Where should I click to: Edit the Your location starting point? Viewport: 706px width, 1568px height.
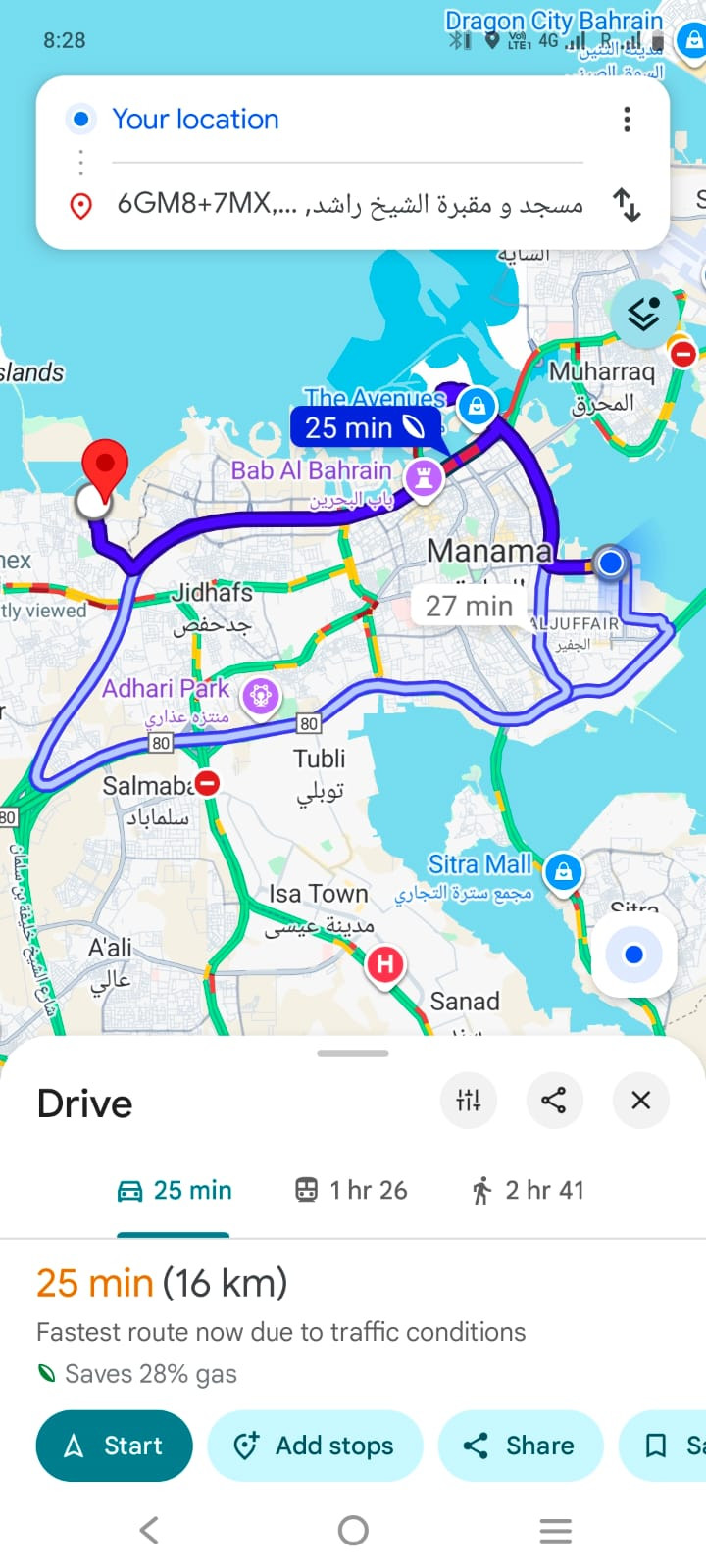(196, 120)
